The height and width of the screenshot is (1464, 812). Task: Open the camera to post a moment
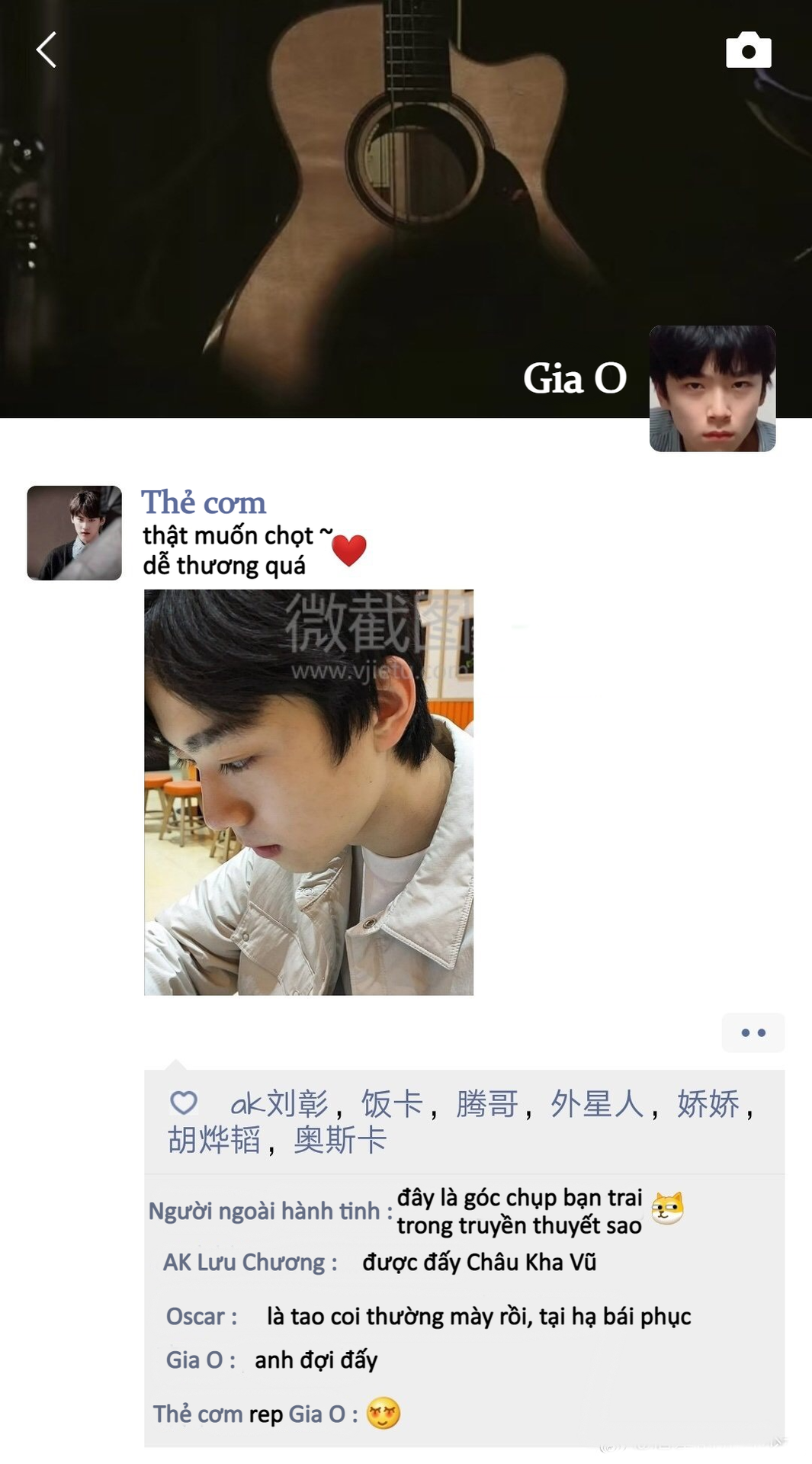point(748,51)
